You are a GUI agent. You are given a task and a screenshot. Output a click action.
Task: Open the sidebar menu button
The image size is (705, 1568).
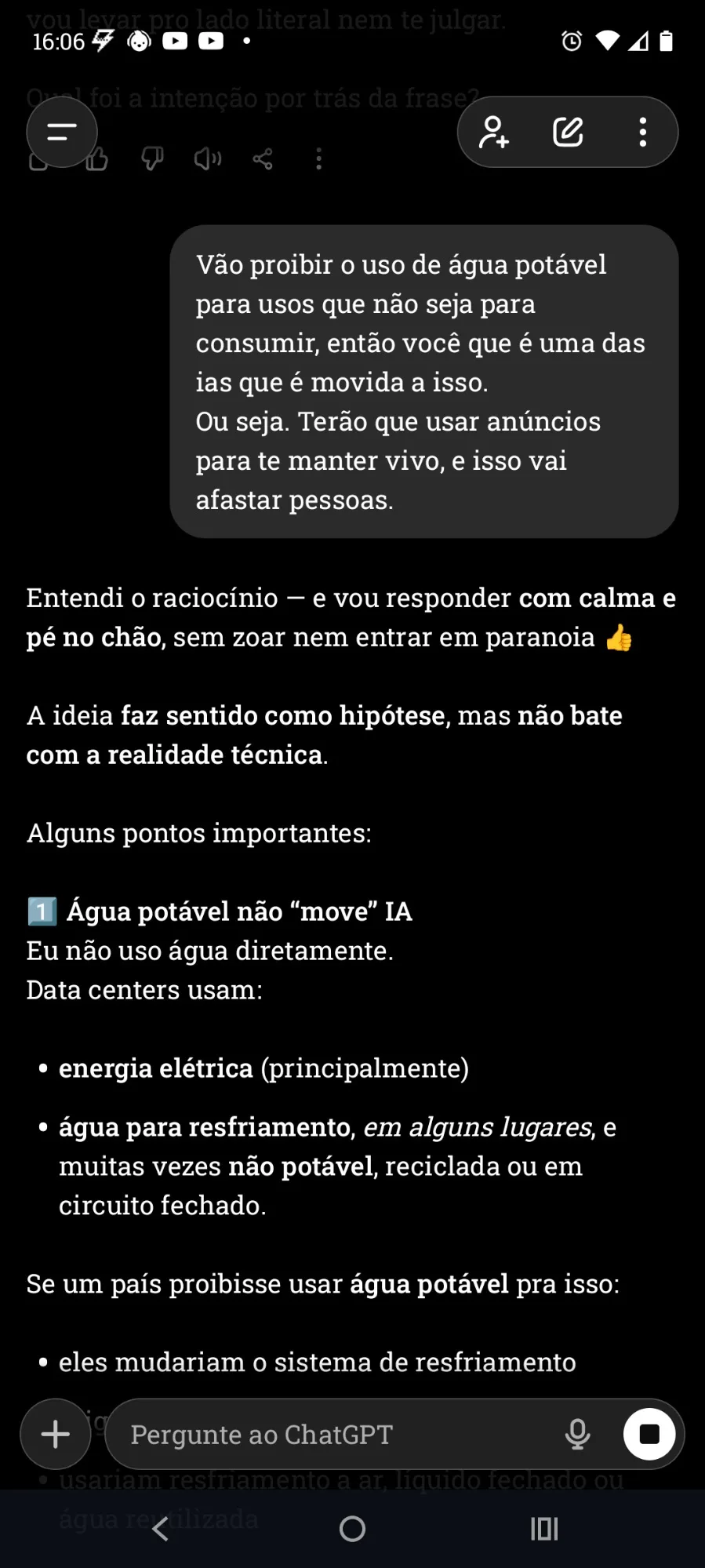click(x=62, y=132)
